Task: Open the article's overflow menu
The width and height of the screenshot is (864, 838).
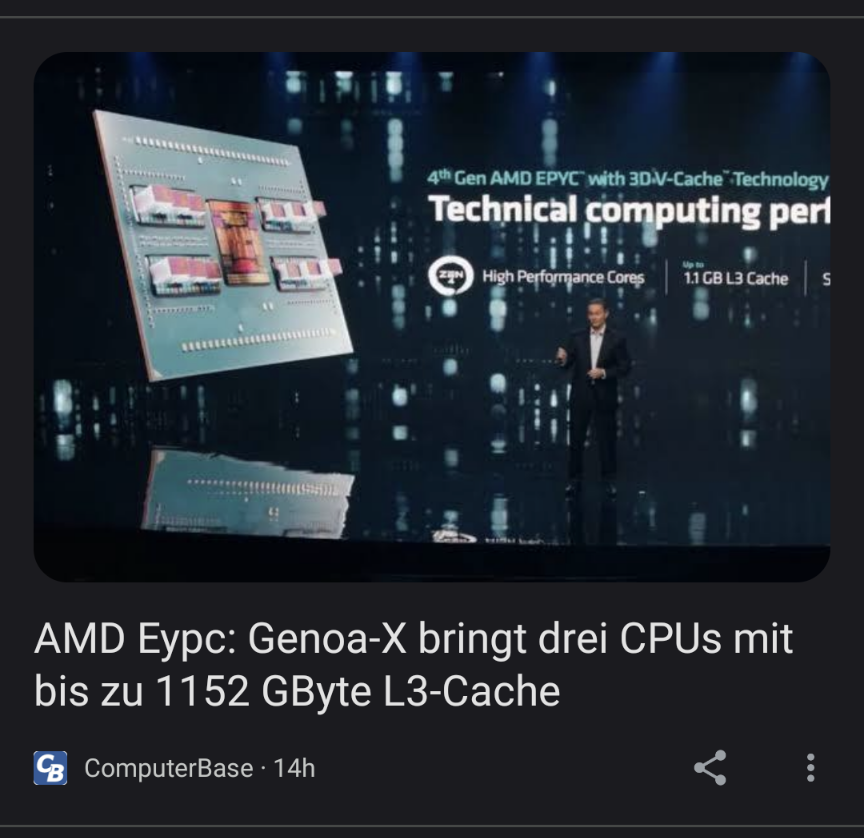Action: (810, 767)
